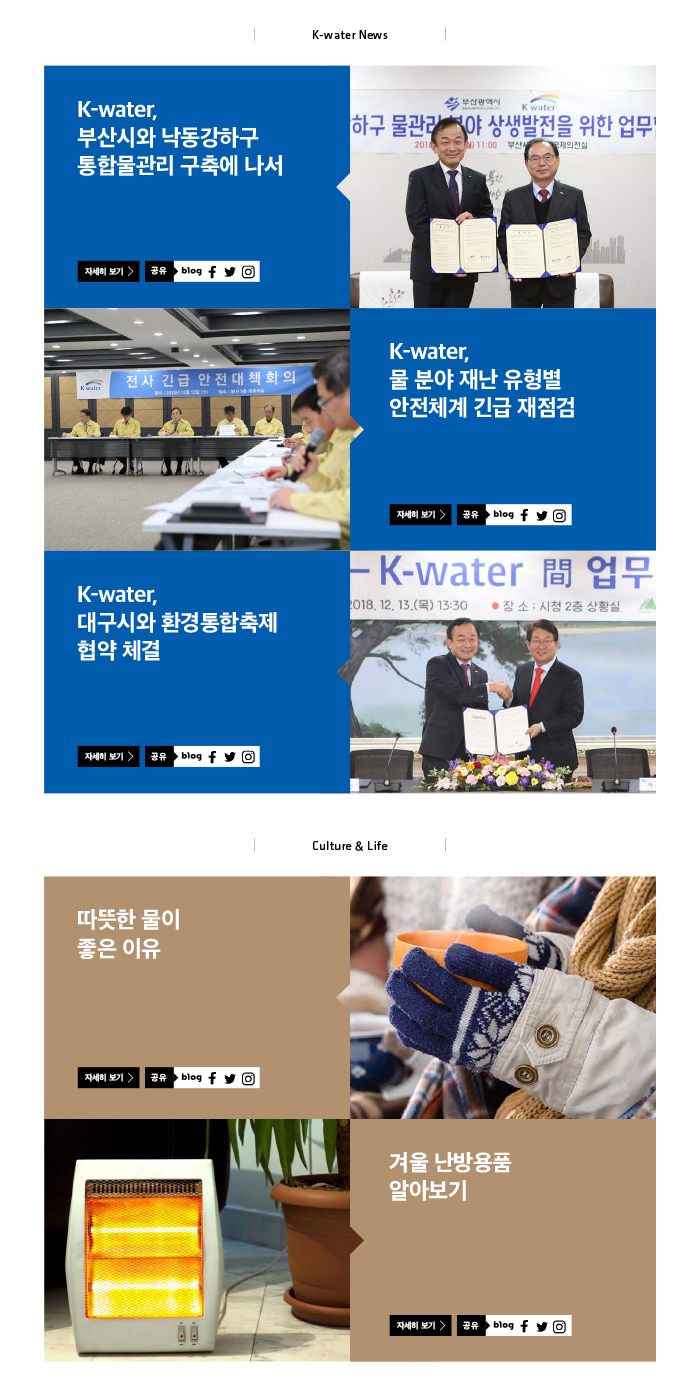Screen dimensions: 700x1387
Task: Share the Daegu festival agreement article to blog
Action: tap(192, 756)
